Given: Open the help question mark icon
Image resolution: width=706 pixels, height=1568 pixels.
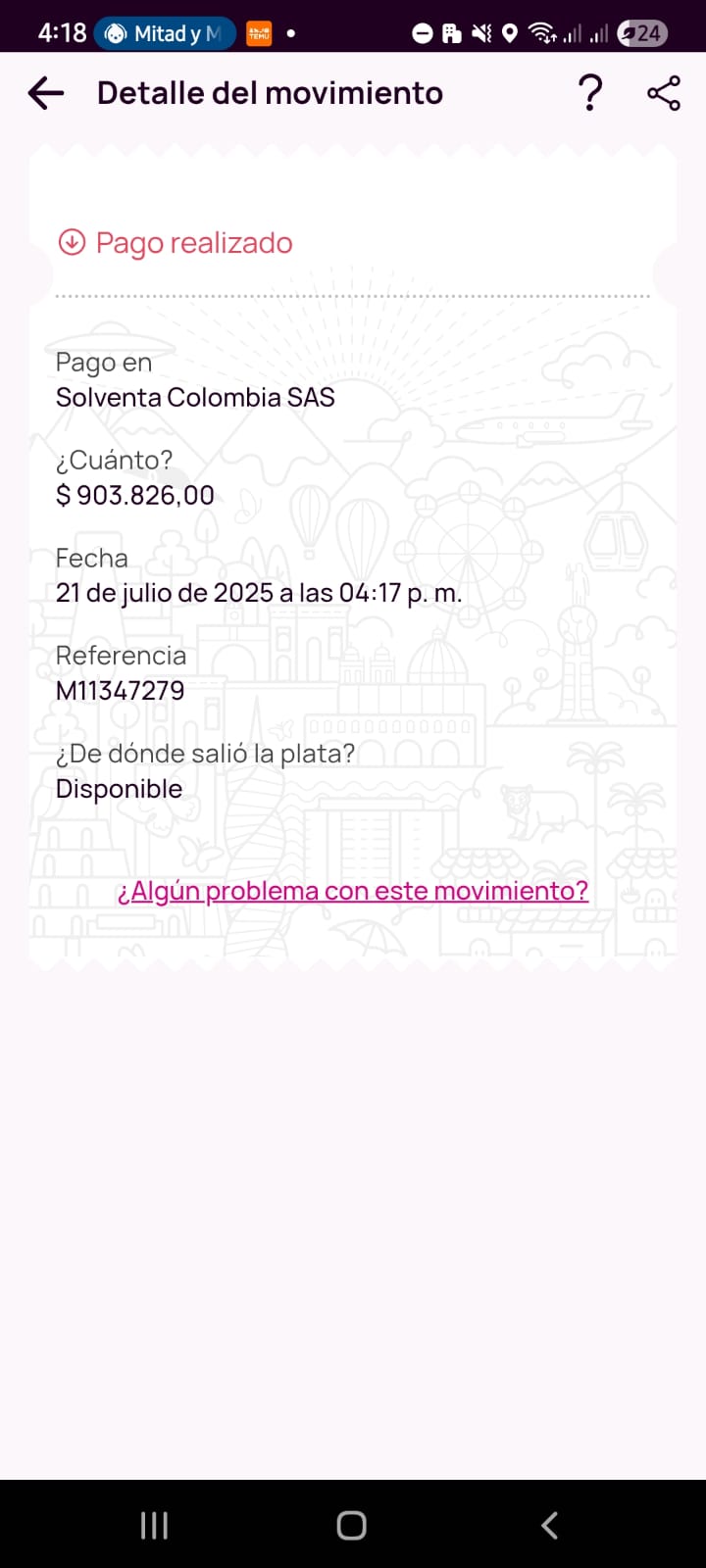Looking at the screenshot, I should point(589,93).
